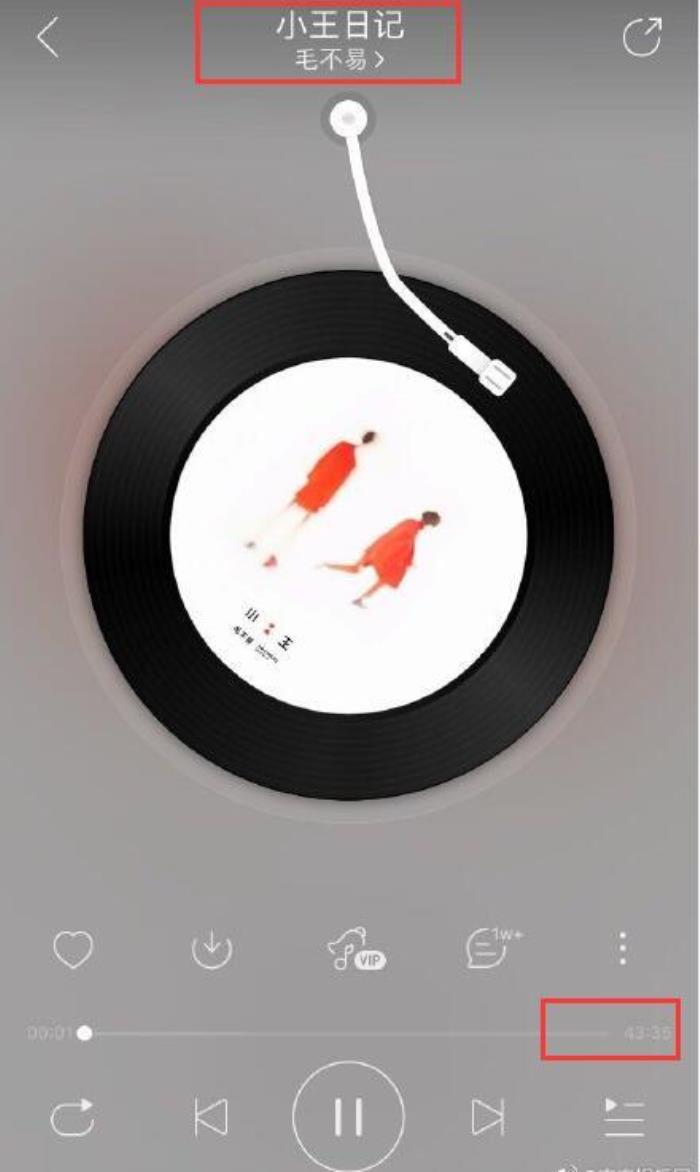Image resolution: width=700 pixels, height=1172 pixels.
Task: Tap the album cover on the record
Action: click(x=348, y=535)
